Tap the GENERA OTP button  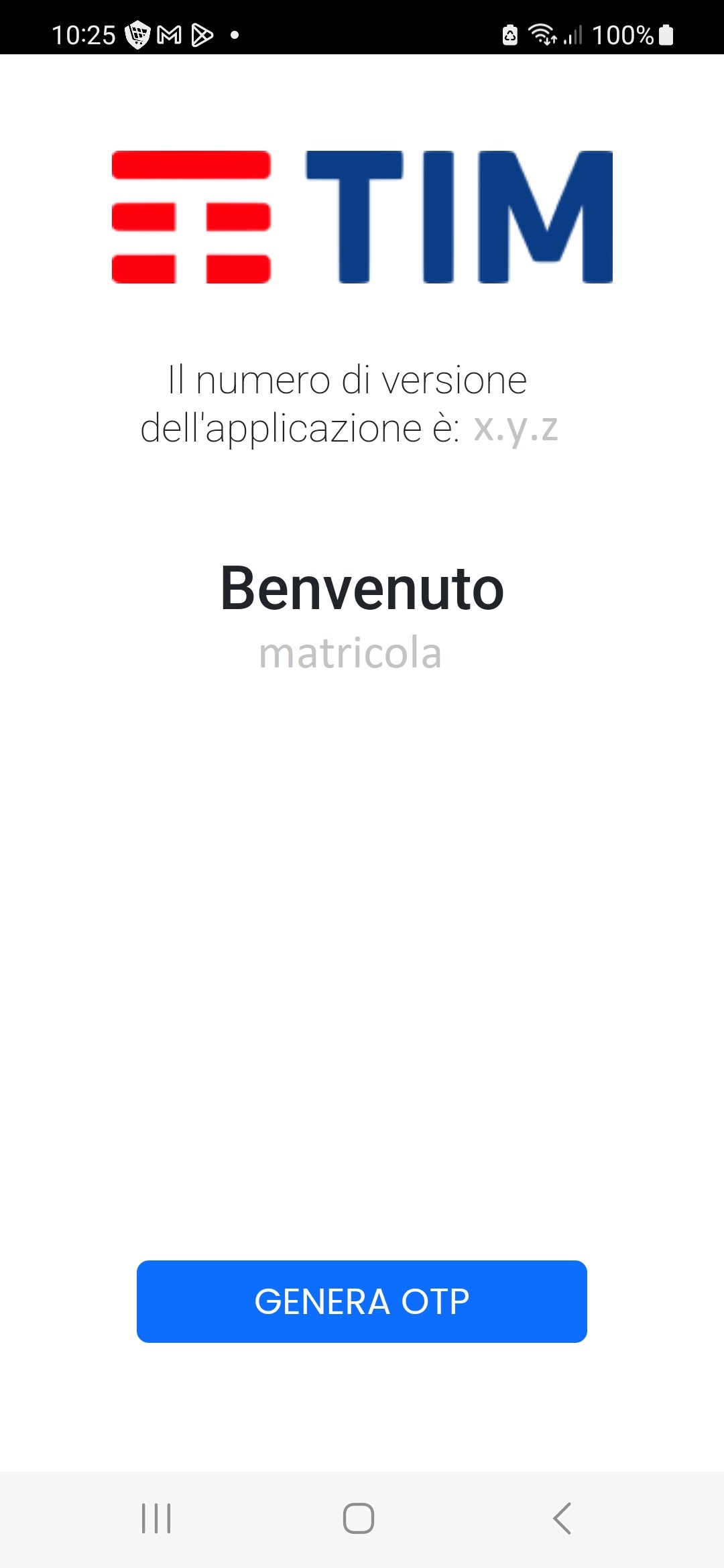click(x=362, y=1301)
